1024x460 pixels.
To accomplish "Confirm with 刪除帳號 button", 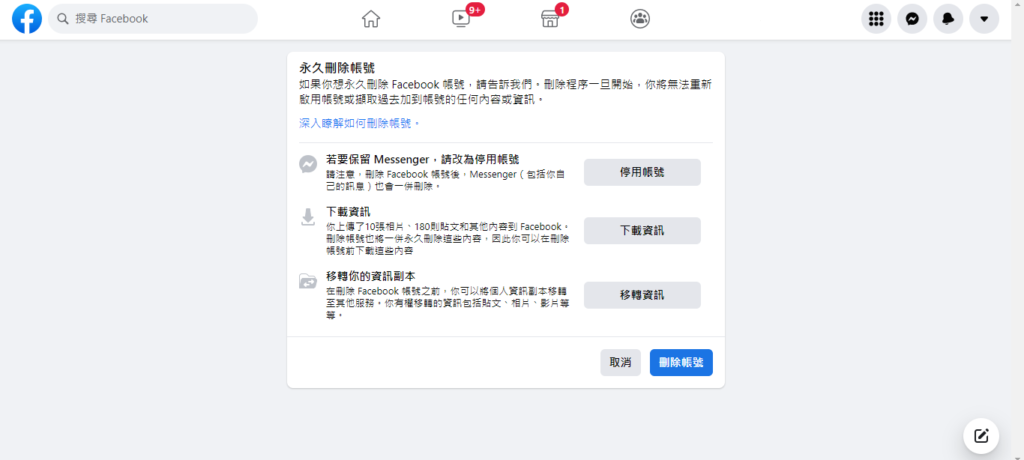I will (x=681, y=363).
